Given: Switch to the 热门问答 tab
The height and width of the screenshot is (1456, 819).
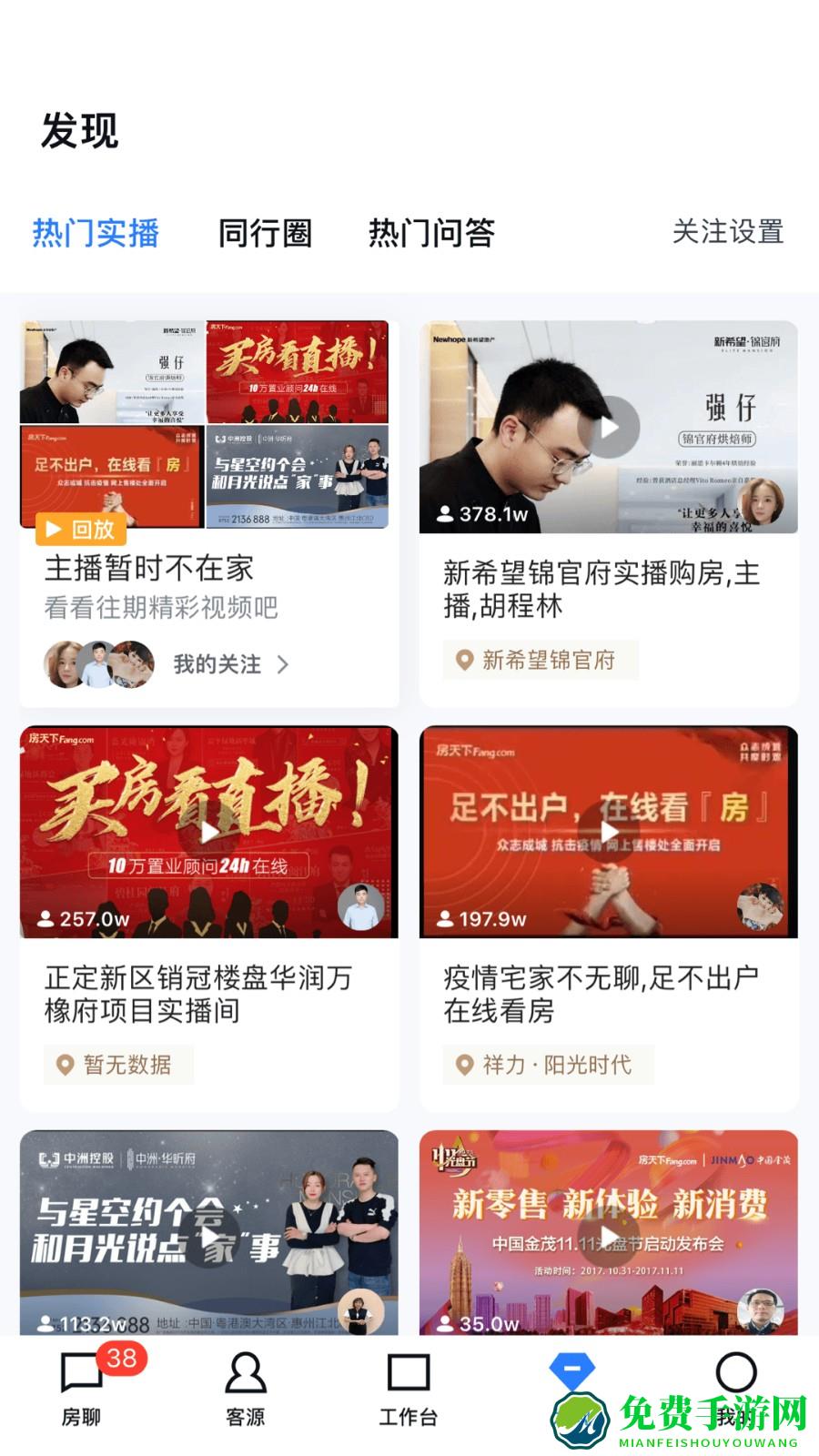Looking at the screenshot, I should [430, 235].
